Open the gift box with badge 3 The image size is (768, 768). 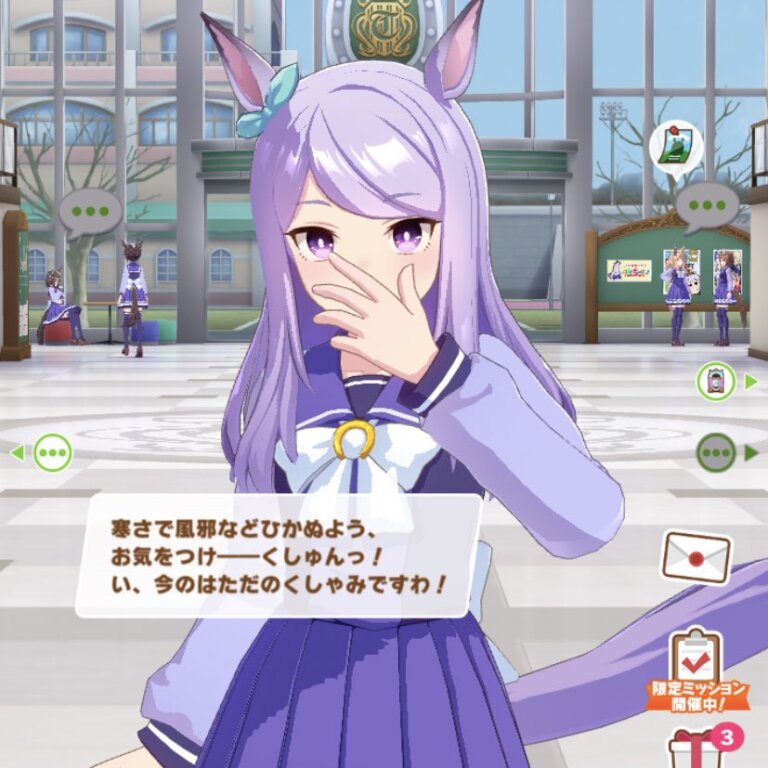700,748
